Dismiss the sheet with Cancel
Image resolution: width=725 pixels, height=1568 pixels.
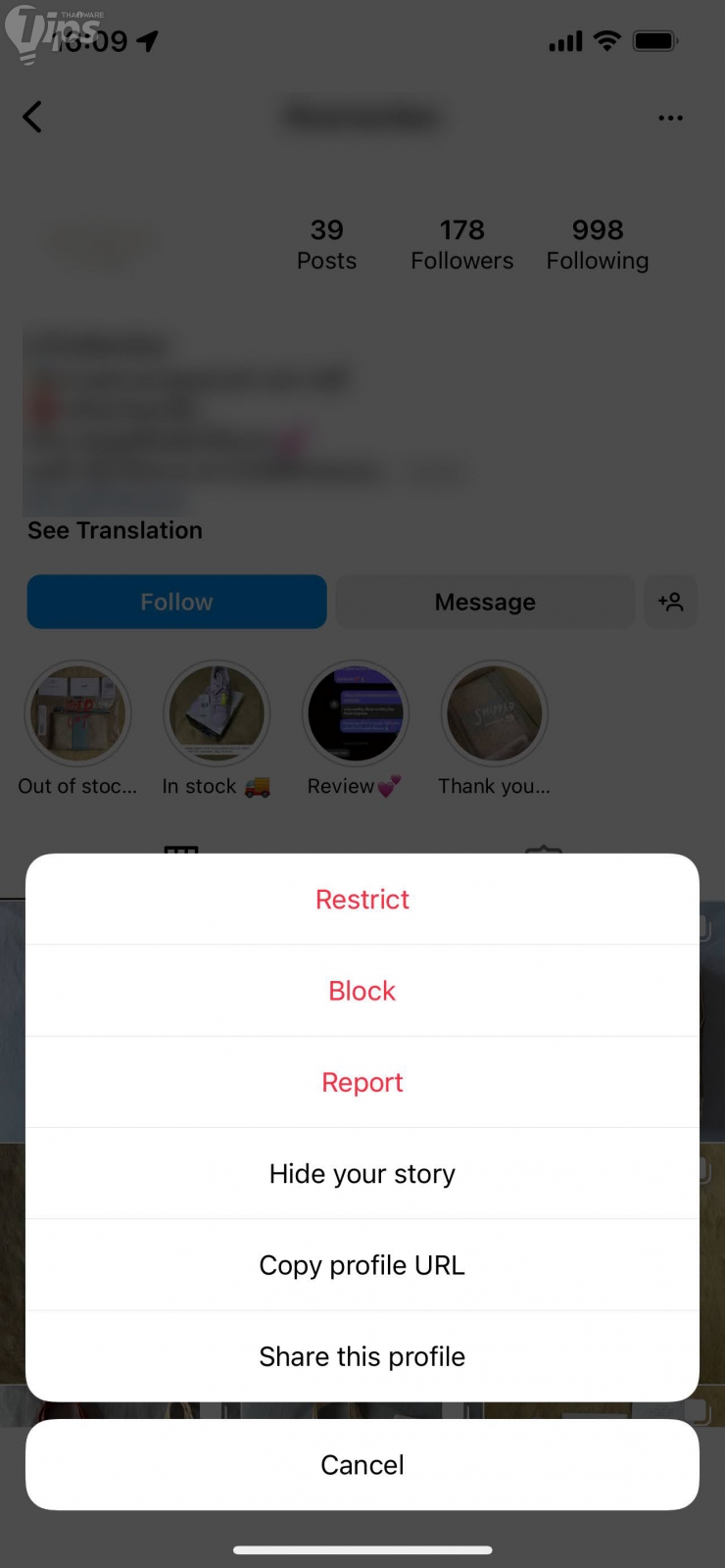[x=362, y=1464]
